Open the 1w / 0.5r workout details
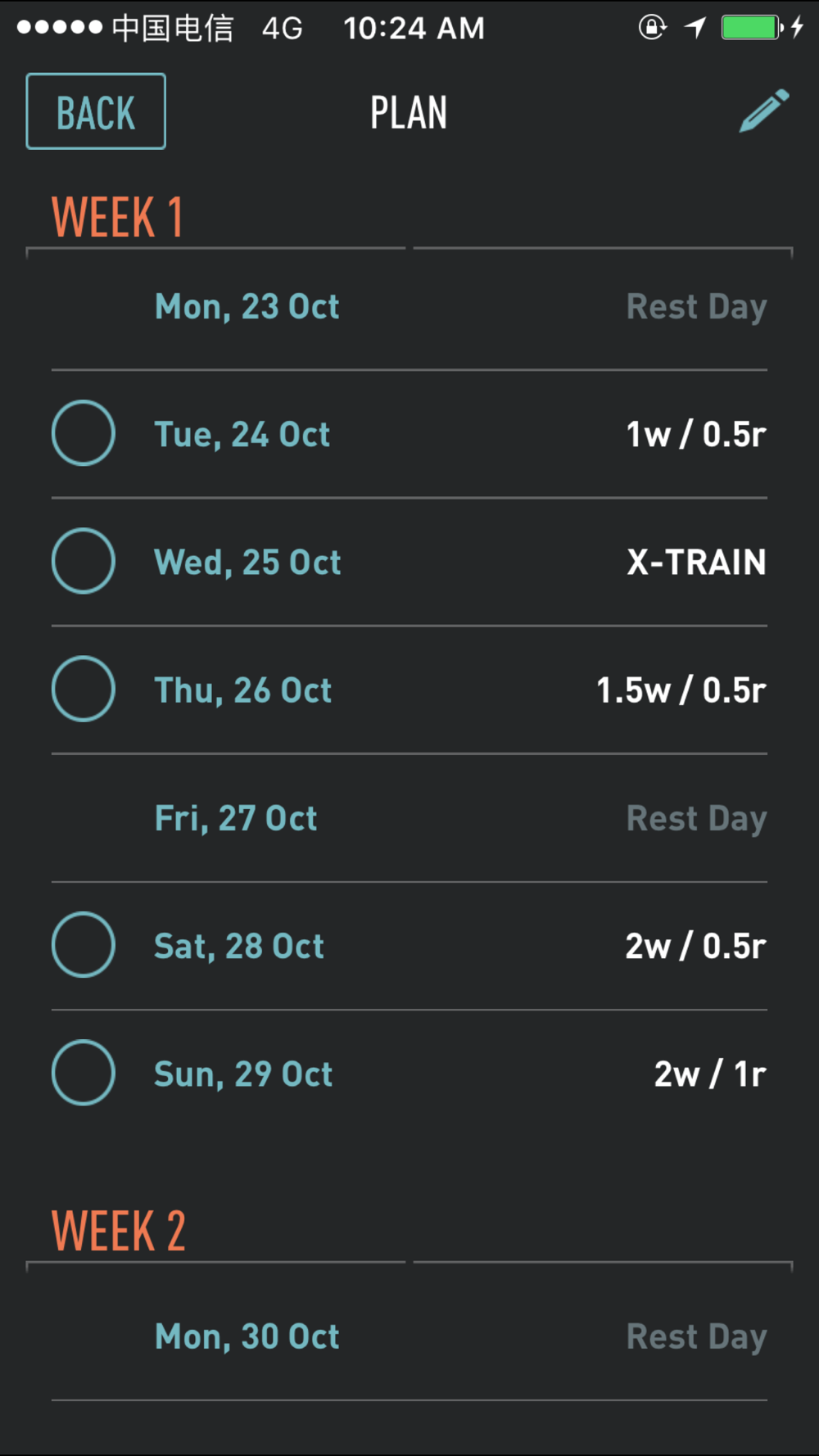The width and height of the screenshot is (819, 1456). pyautogui.click(x=696, y=434)
